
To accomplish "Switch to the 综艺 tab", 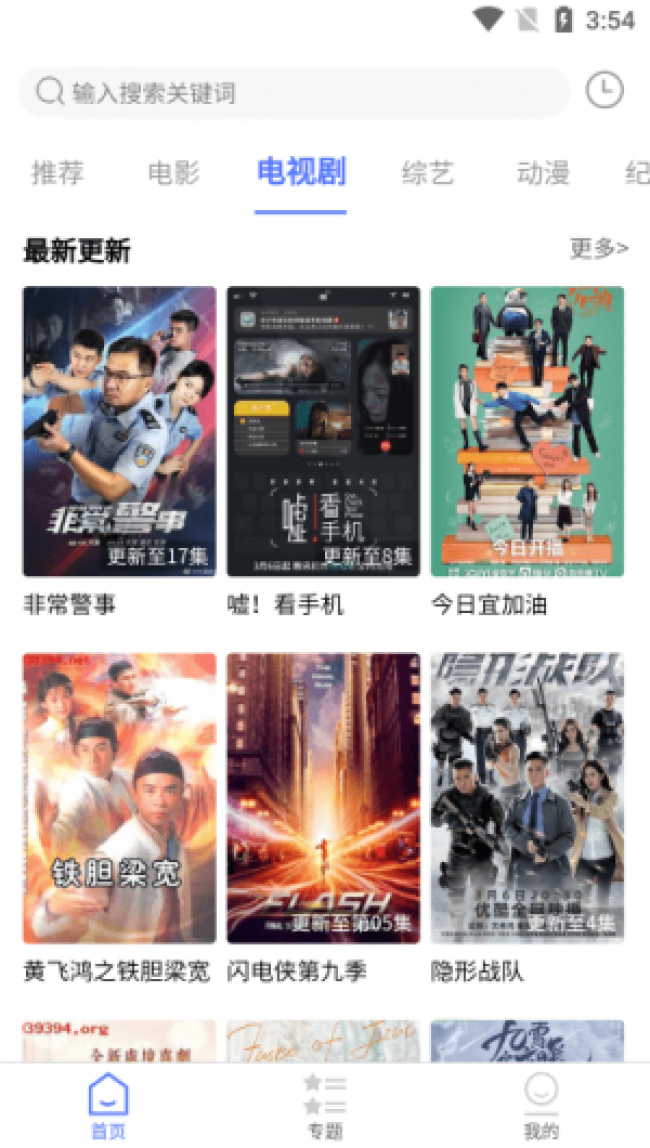I will (x=428, y=173).
